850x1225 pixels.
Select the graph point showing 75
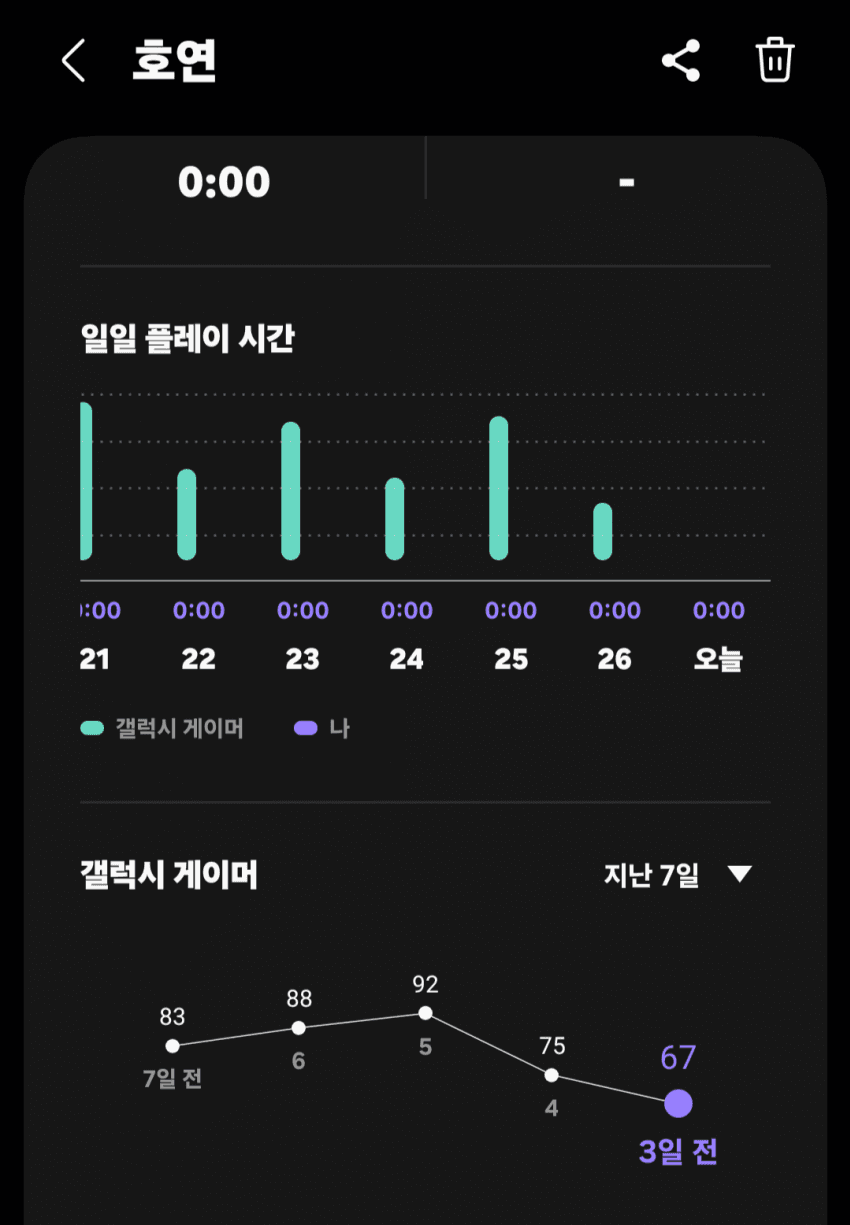pos(551,1075)
